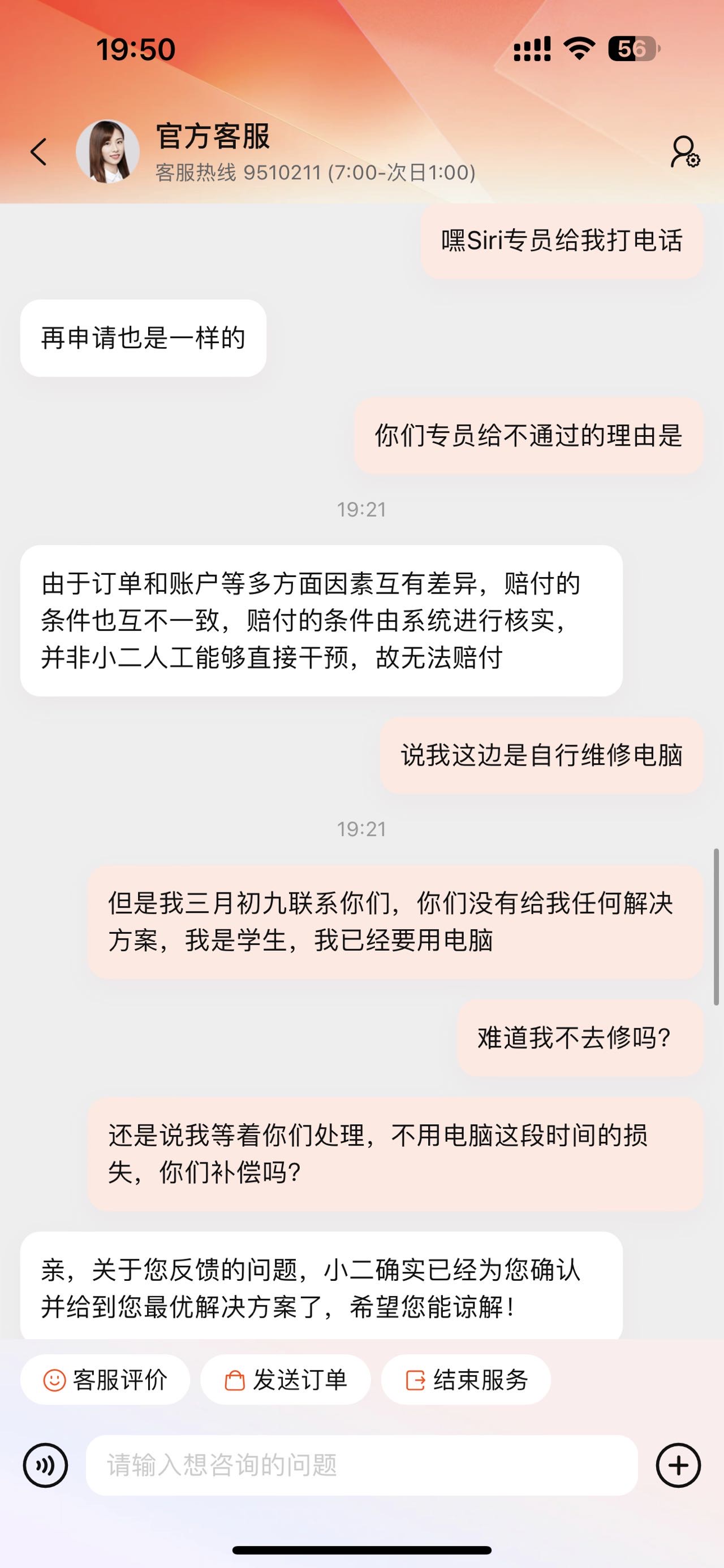Open the plus attachment menu
Screen dimensions: 724x1568
pos(678,1466)
